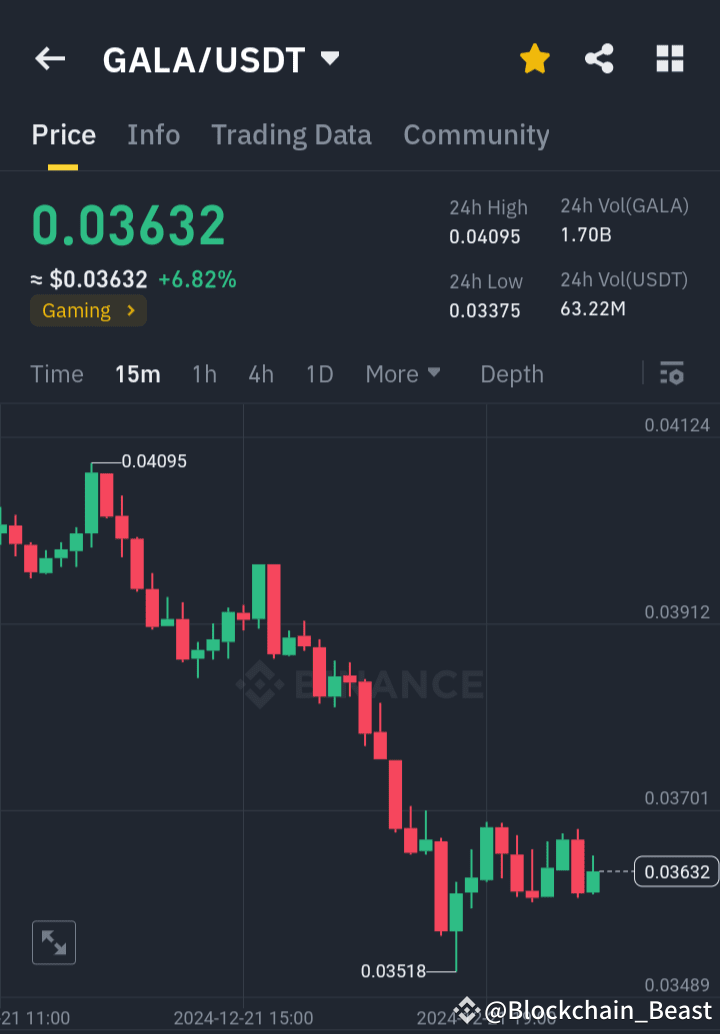Screen dimensions: 720x1034
Task: Expand chart to fullscreen via bottom-left icon
Action: tap(53, 942)
